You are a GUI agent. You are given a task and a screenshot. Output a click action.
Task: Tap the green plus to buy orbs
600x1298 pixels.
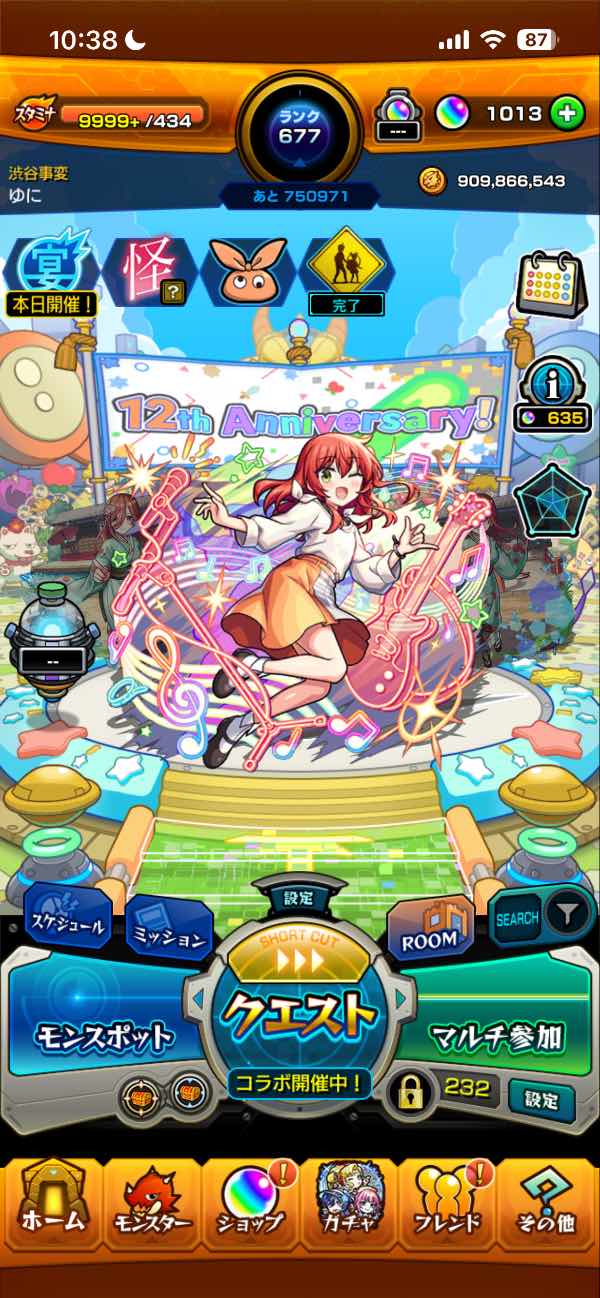[x=567, y=113]
